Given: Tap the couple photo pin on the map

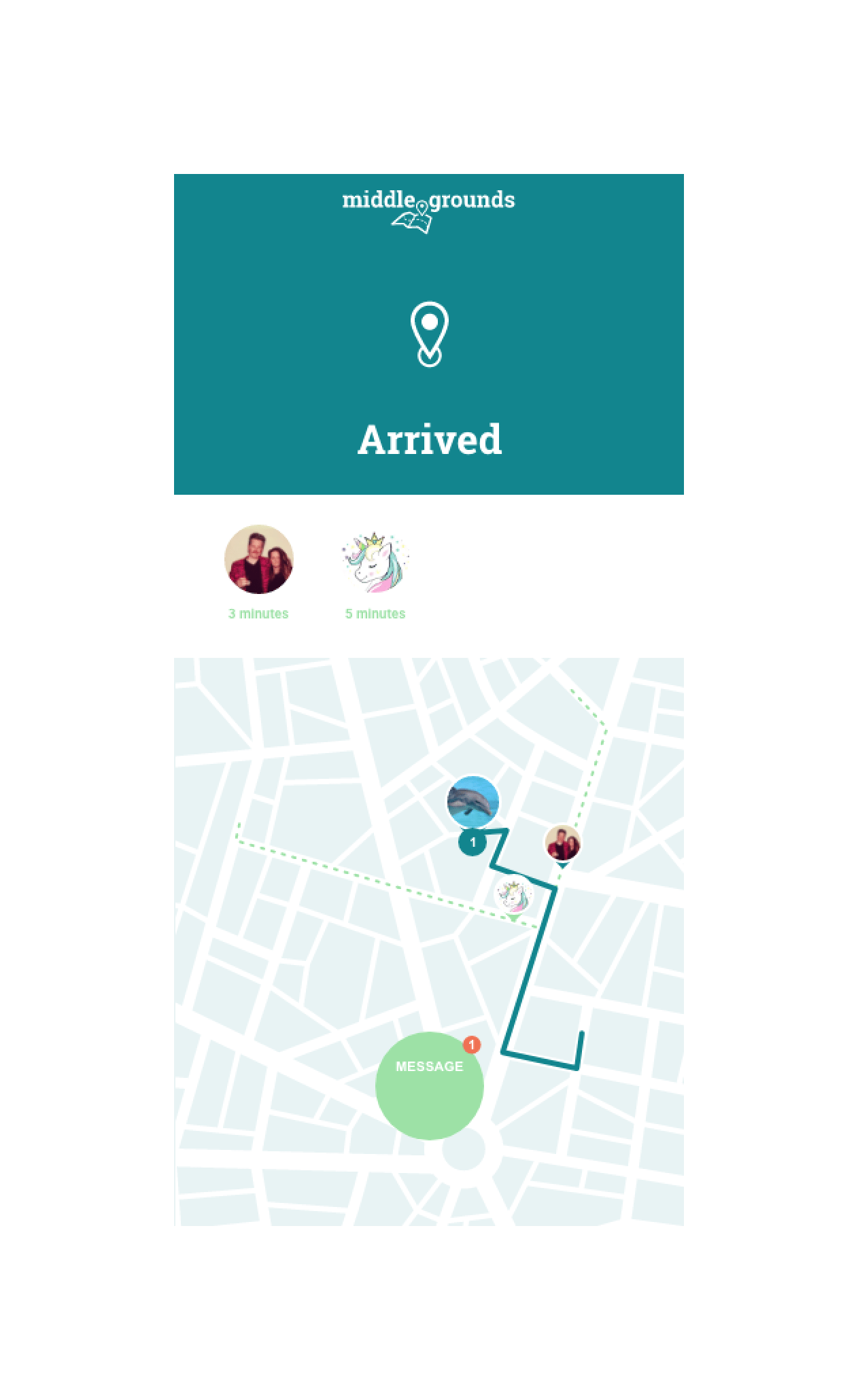Looking at the screenshot, I should [x=563, y=844].
